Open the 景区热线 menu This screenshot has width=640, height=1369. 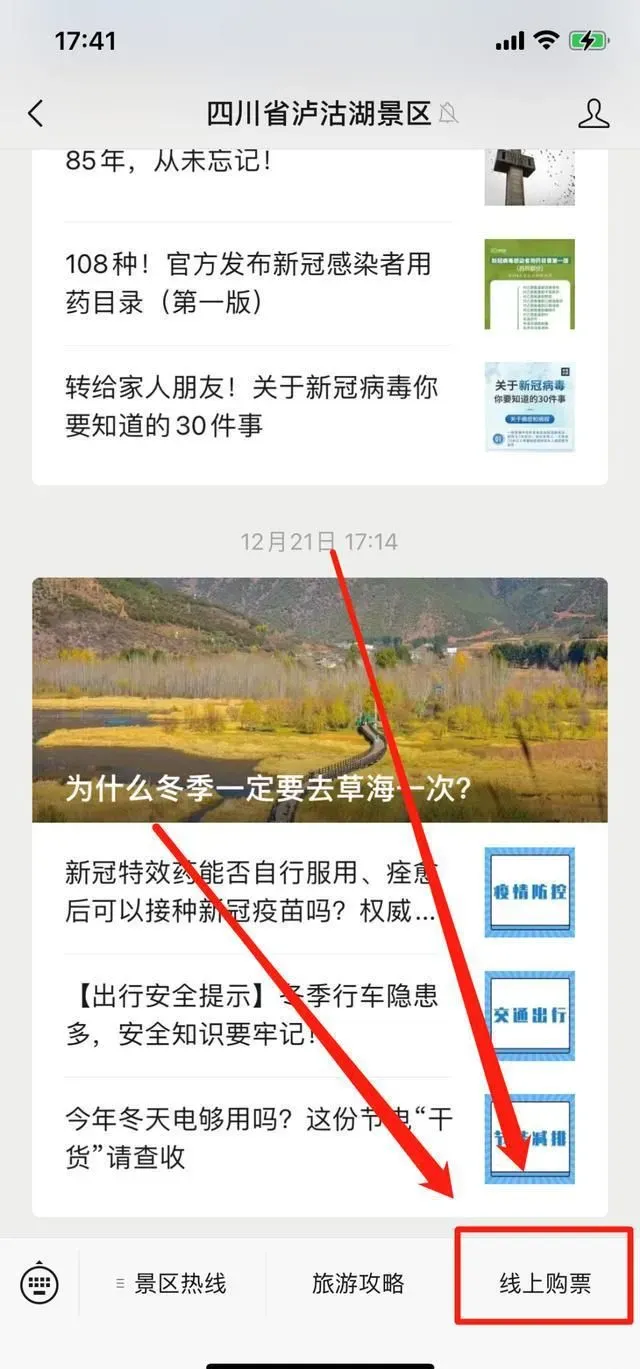pos(172,1284)
